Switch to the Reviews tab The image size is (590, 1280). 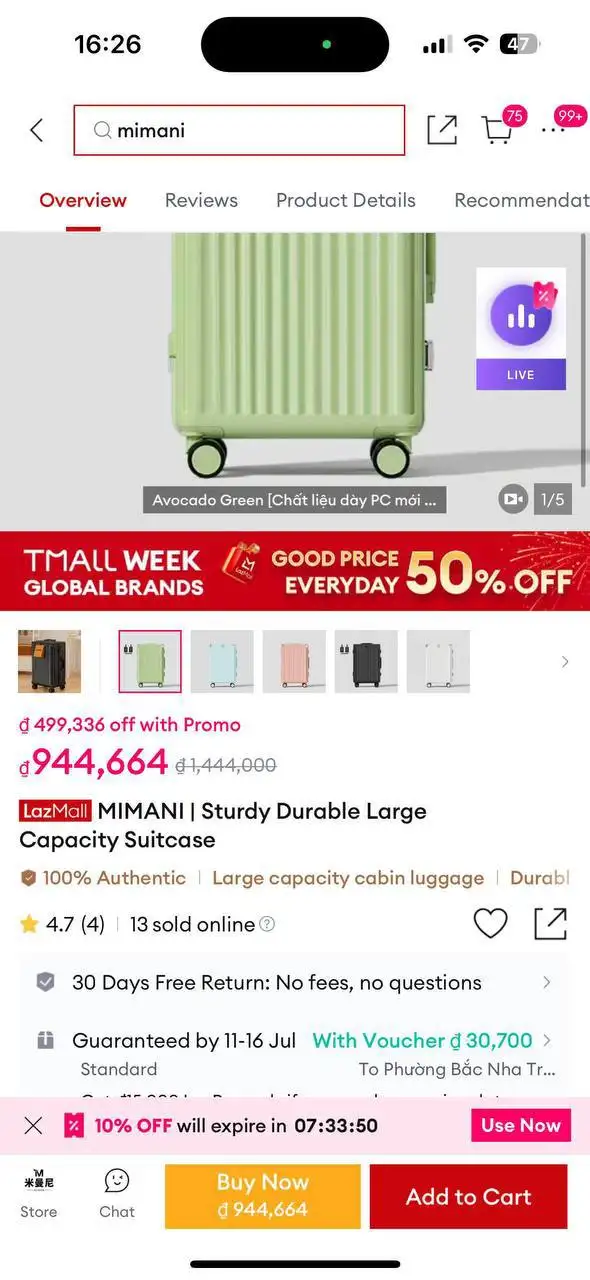201,200
